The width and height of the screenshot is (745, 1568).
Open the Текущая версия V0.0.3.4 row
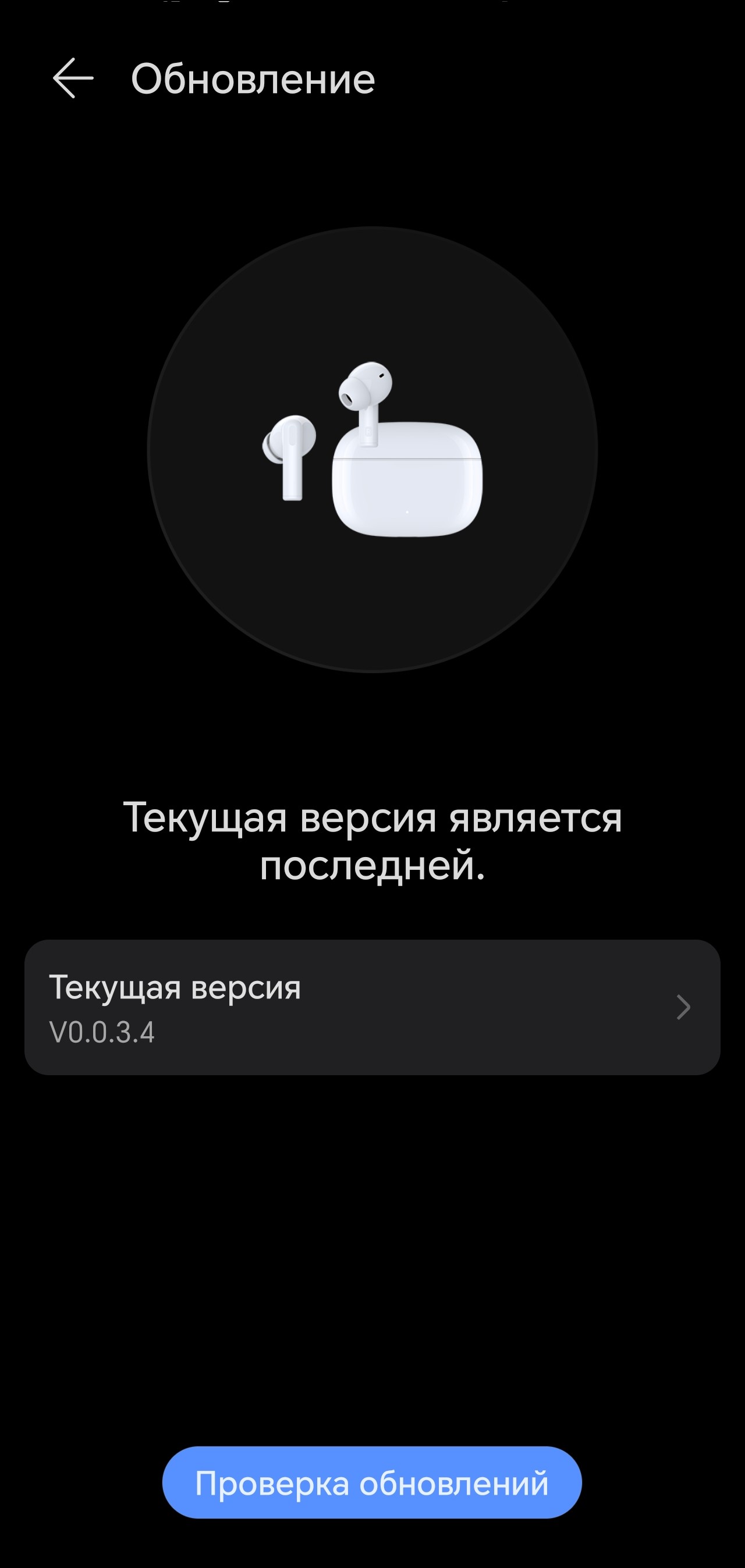tap(371, 1007)
